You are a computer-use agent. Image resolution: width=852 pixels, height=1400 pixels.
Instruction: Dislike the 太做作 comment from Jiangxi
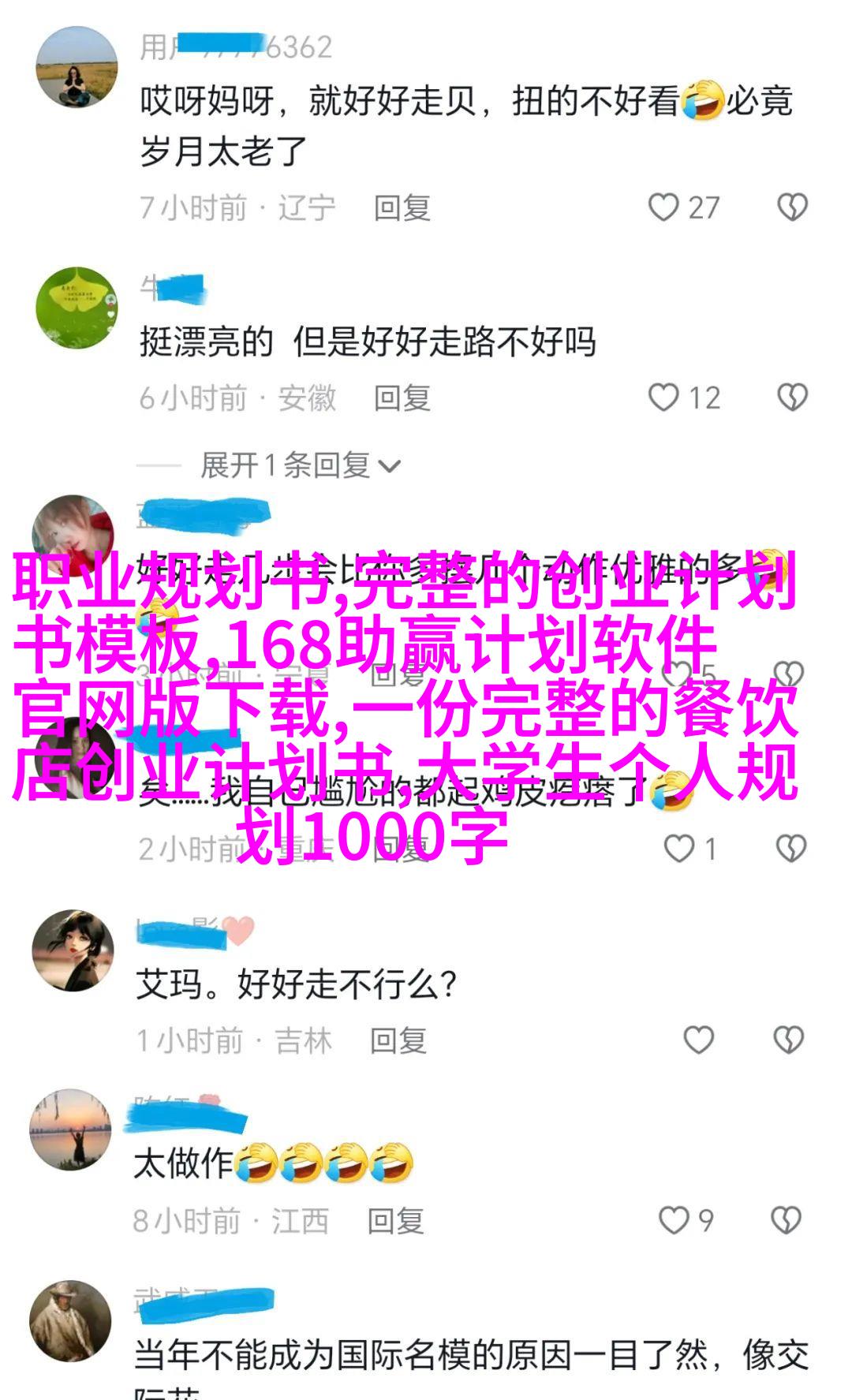[x=787, y=1220]
